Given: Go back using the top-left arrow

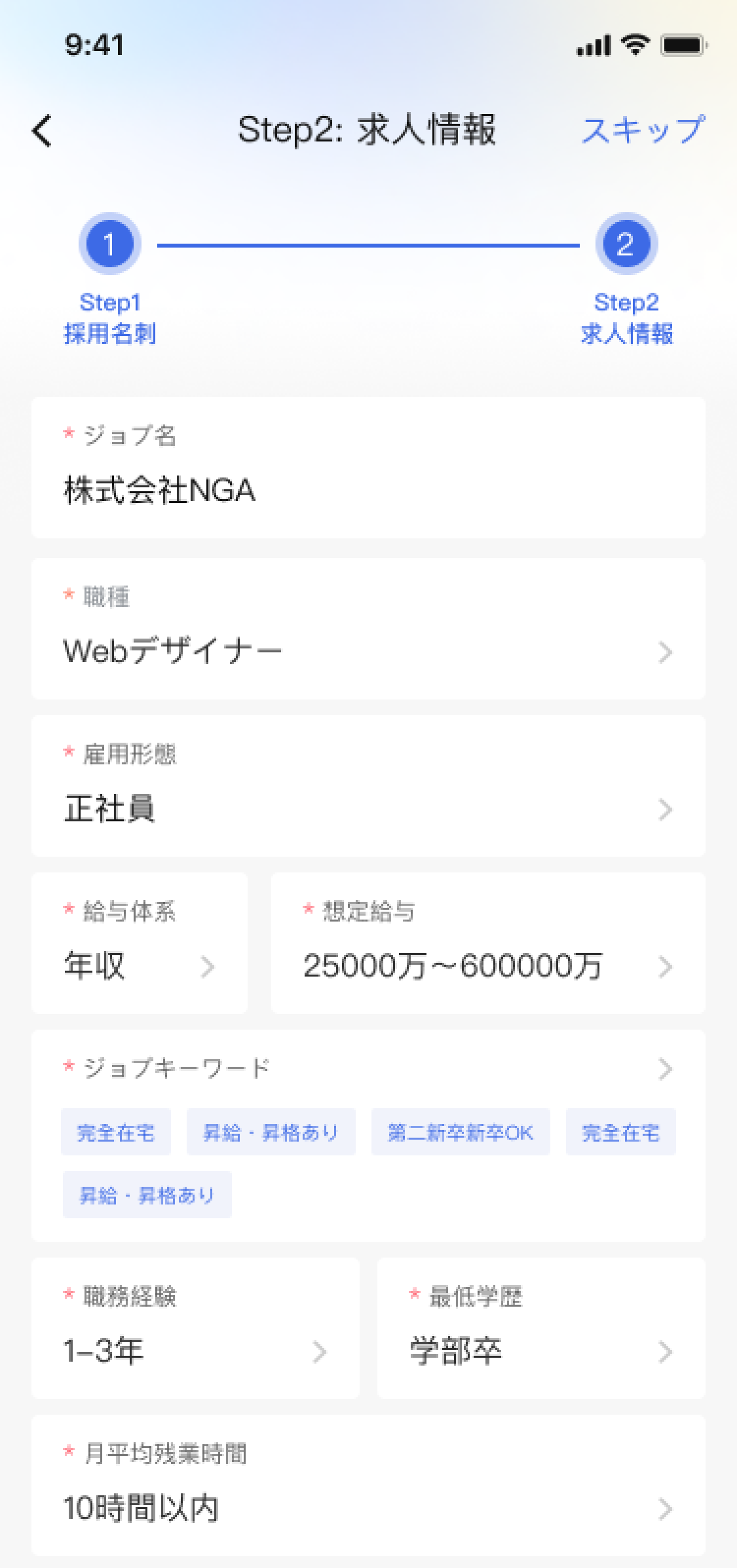Looking at the screenshot, I should pyautogui.click(x=42, y=130).
